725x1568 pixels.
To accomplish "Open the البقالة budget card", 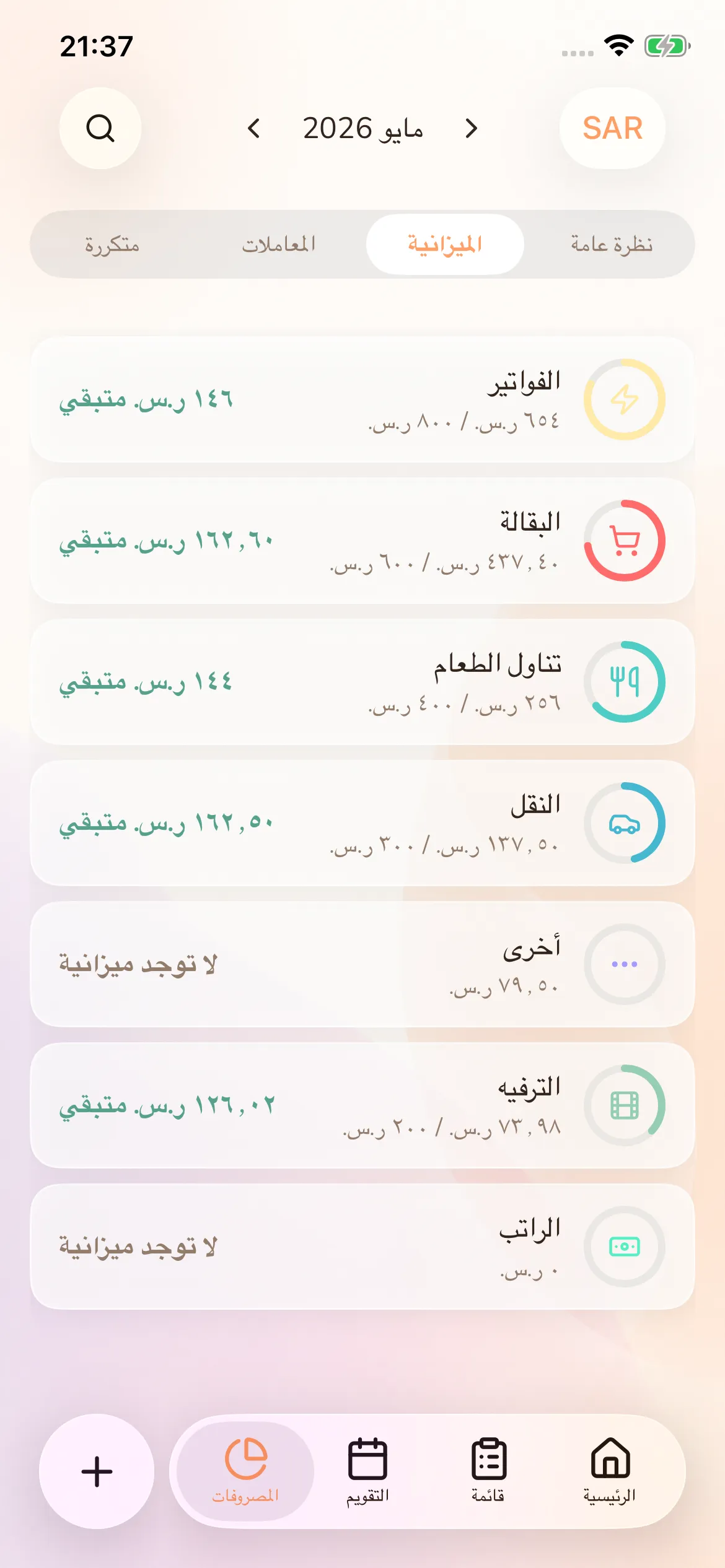I will click(362, 541).
